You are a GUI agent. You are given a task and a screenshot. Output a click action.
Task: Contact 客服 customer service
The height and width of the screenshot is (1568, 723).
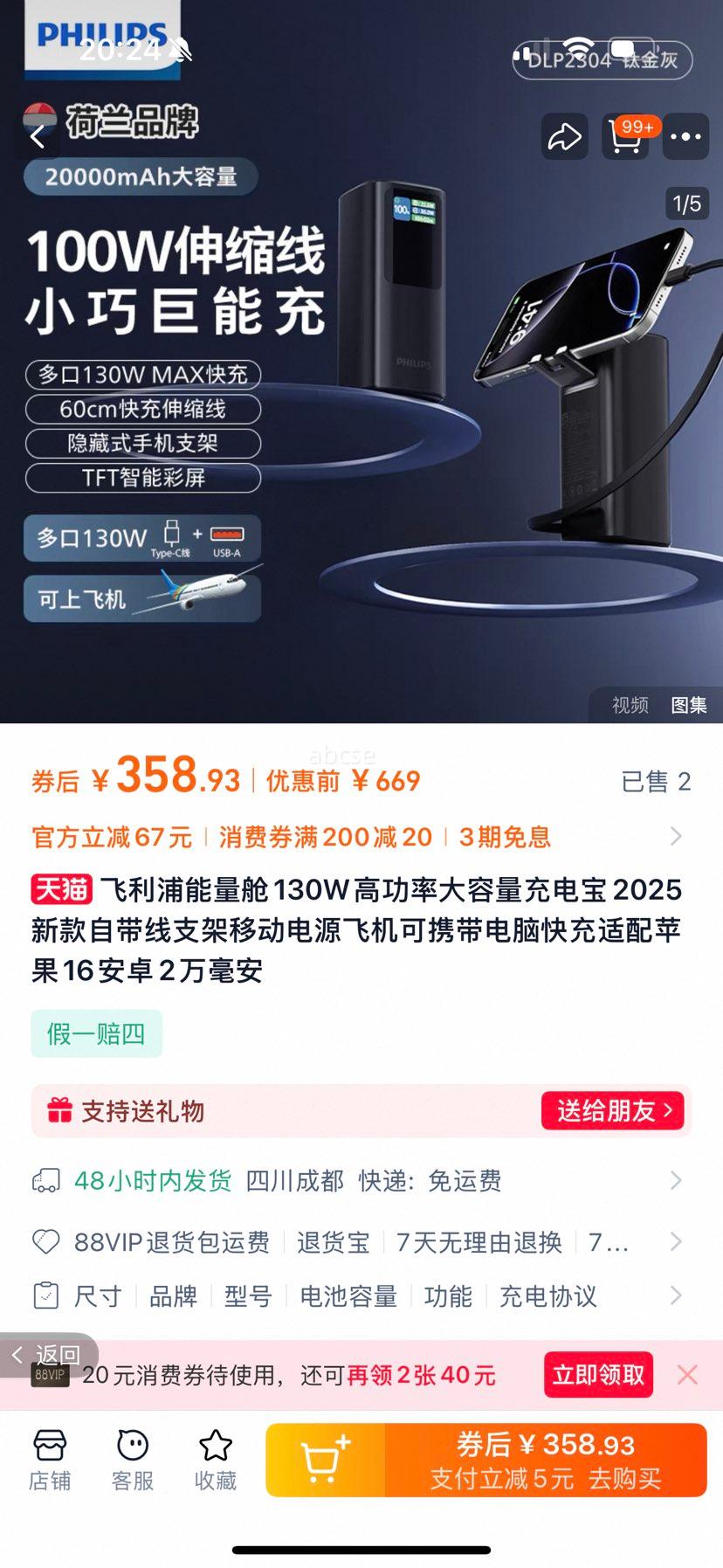[x=131, y=1457]
